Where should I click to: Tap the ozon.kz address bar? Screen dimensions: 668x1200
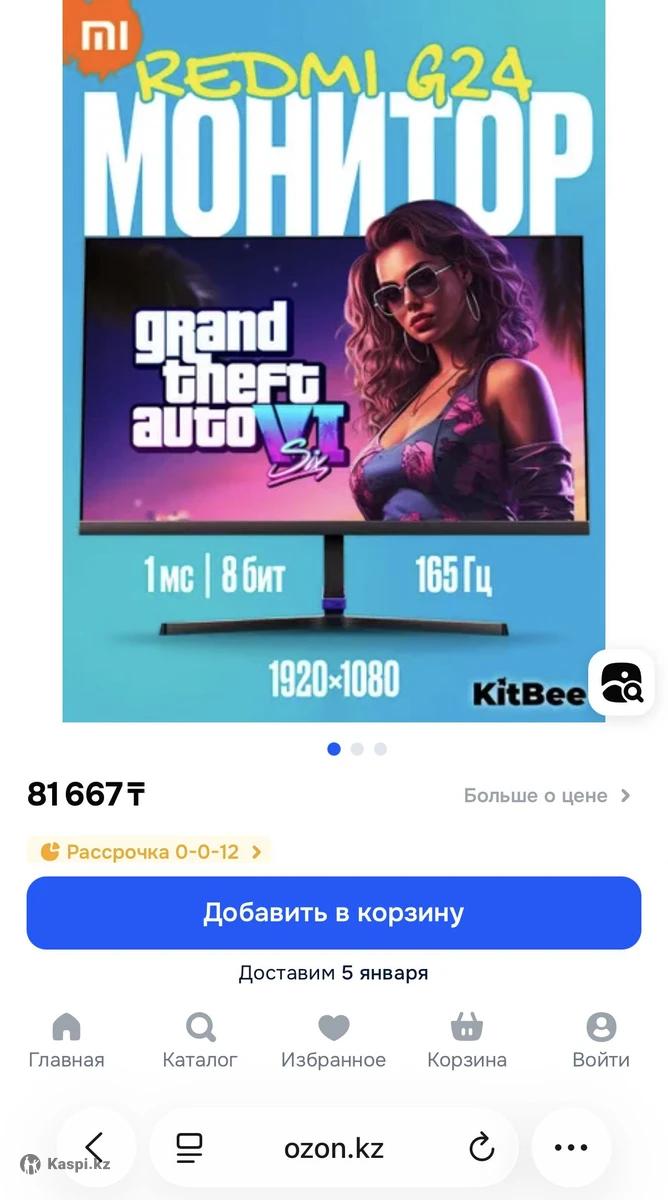point(333,1148)
